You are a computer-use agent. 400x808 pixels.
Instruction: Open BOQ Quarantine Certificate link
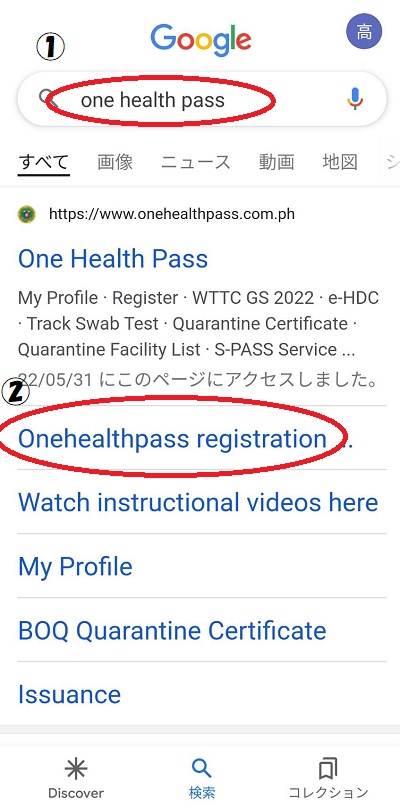172,631
